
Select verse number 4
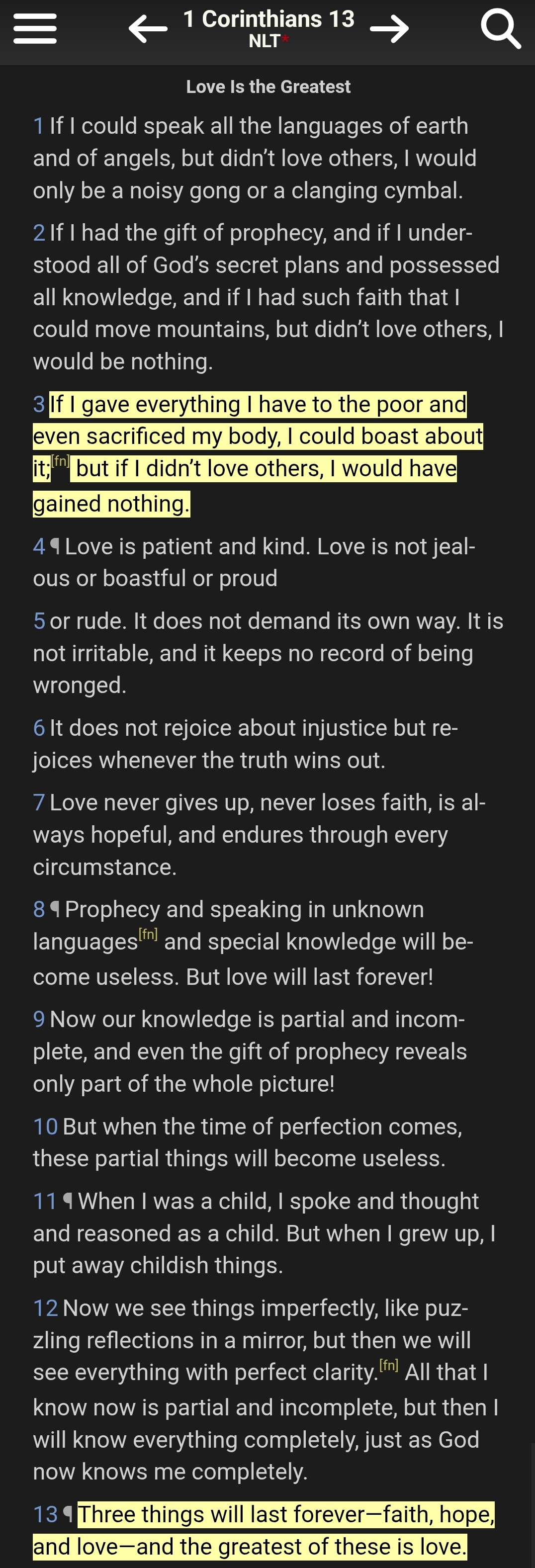click(x=39, y=546)
